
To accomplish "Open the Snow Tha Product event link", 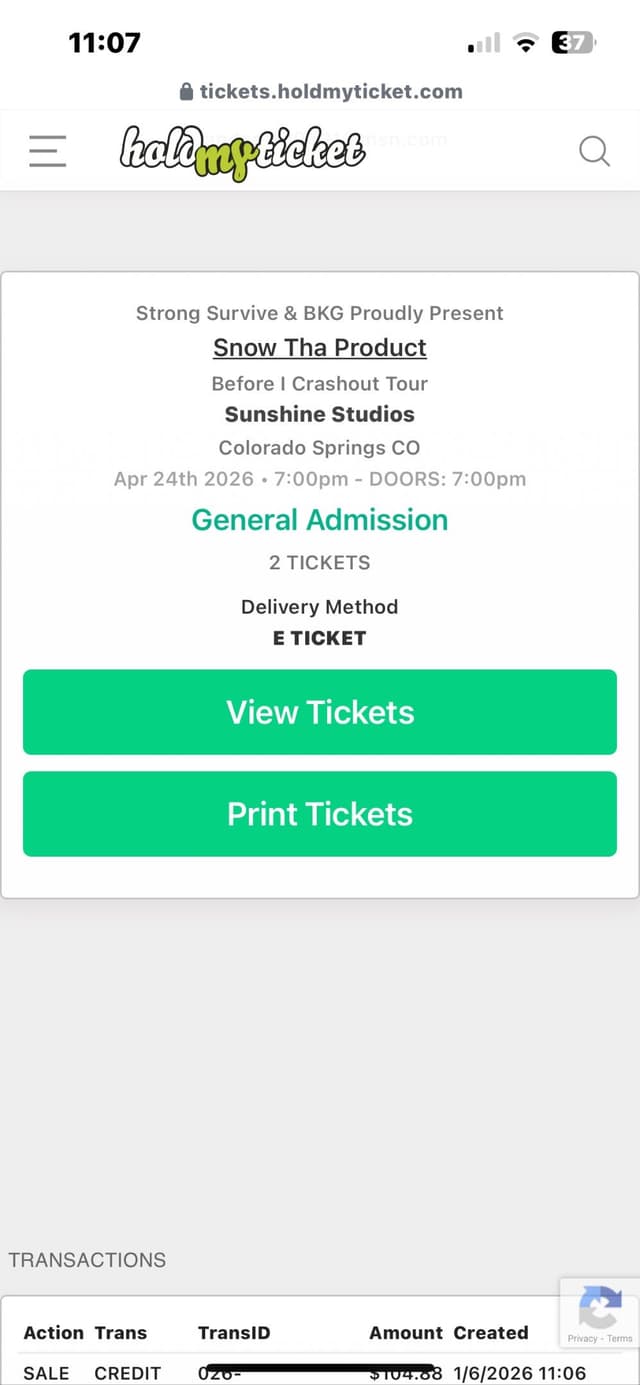I will point(320,347).
